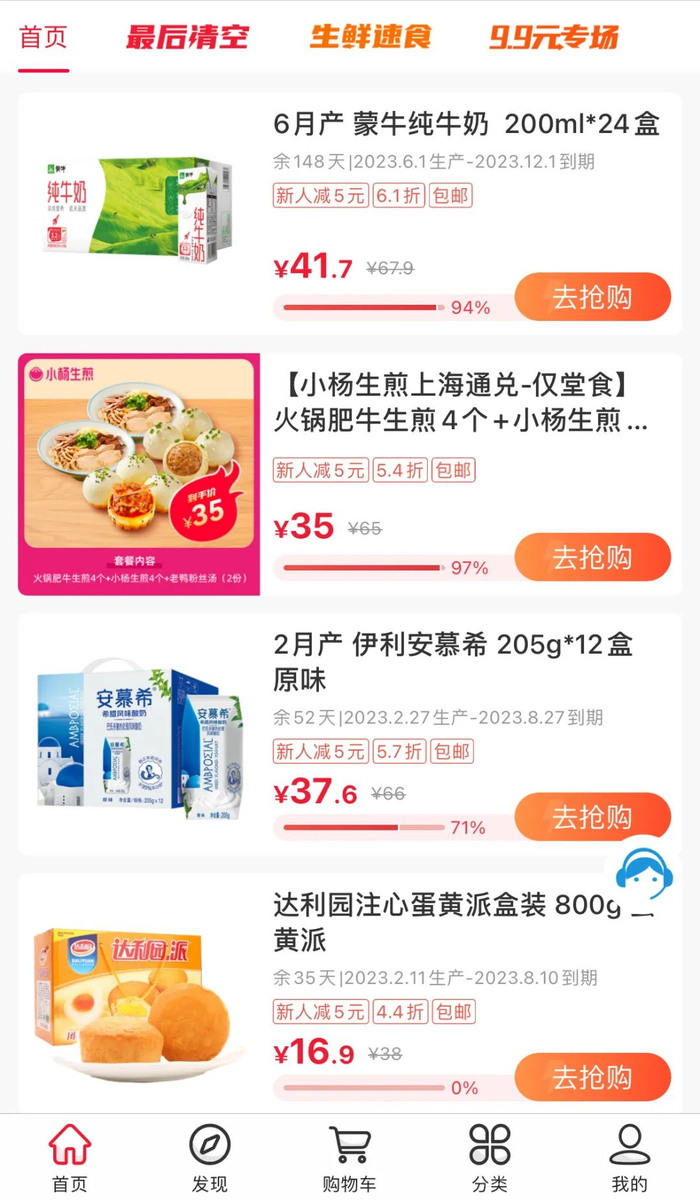Tap the 首页 top tab
700x1202 pixels.
(44, 38)
